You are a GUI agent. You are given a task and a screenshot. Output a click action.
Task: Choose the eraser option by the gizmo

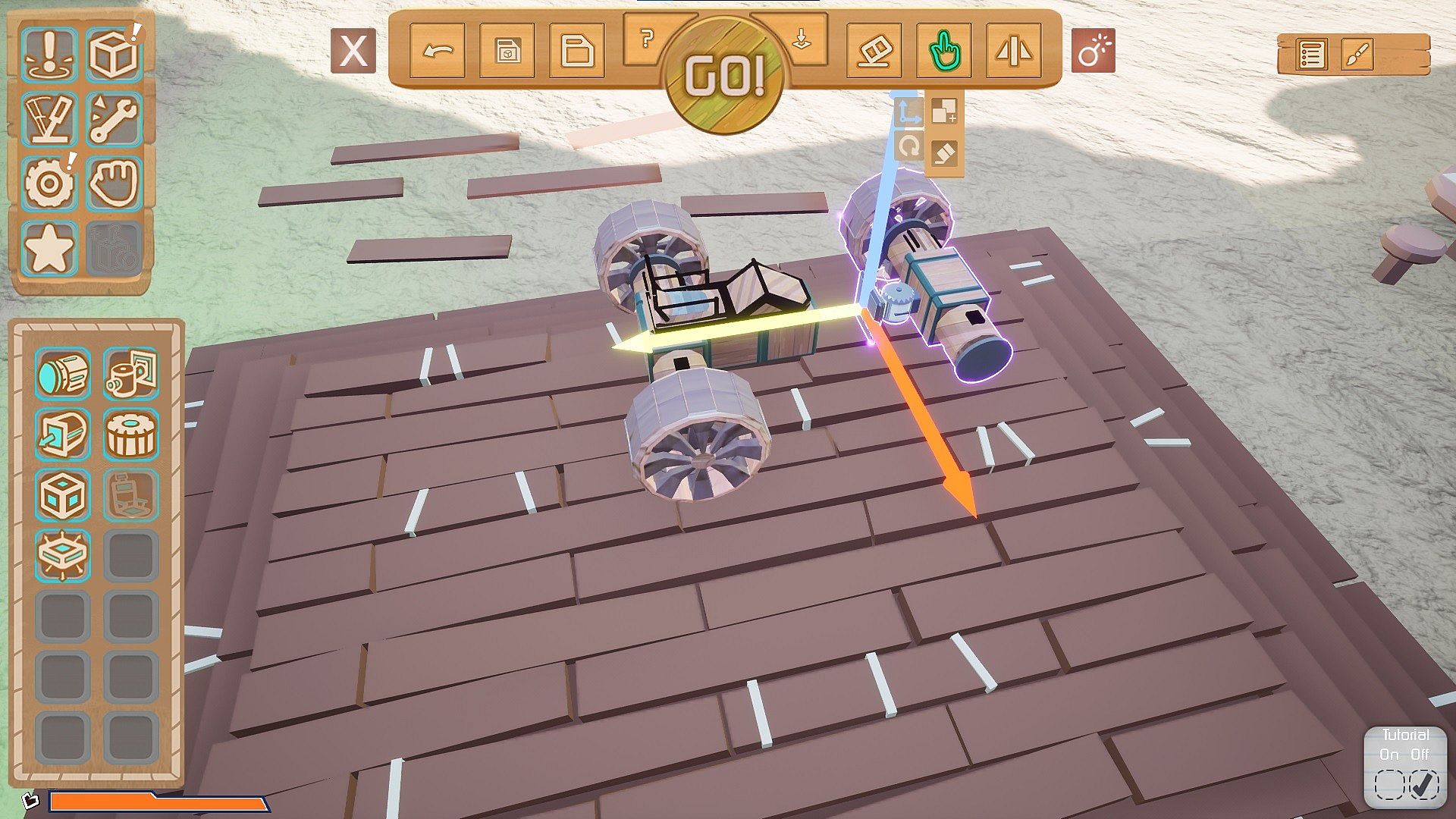pos(944,155)
